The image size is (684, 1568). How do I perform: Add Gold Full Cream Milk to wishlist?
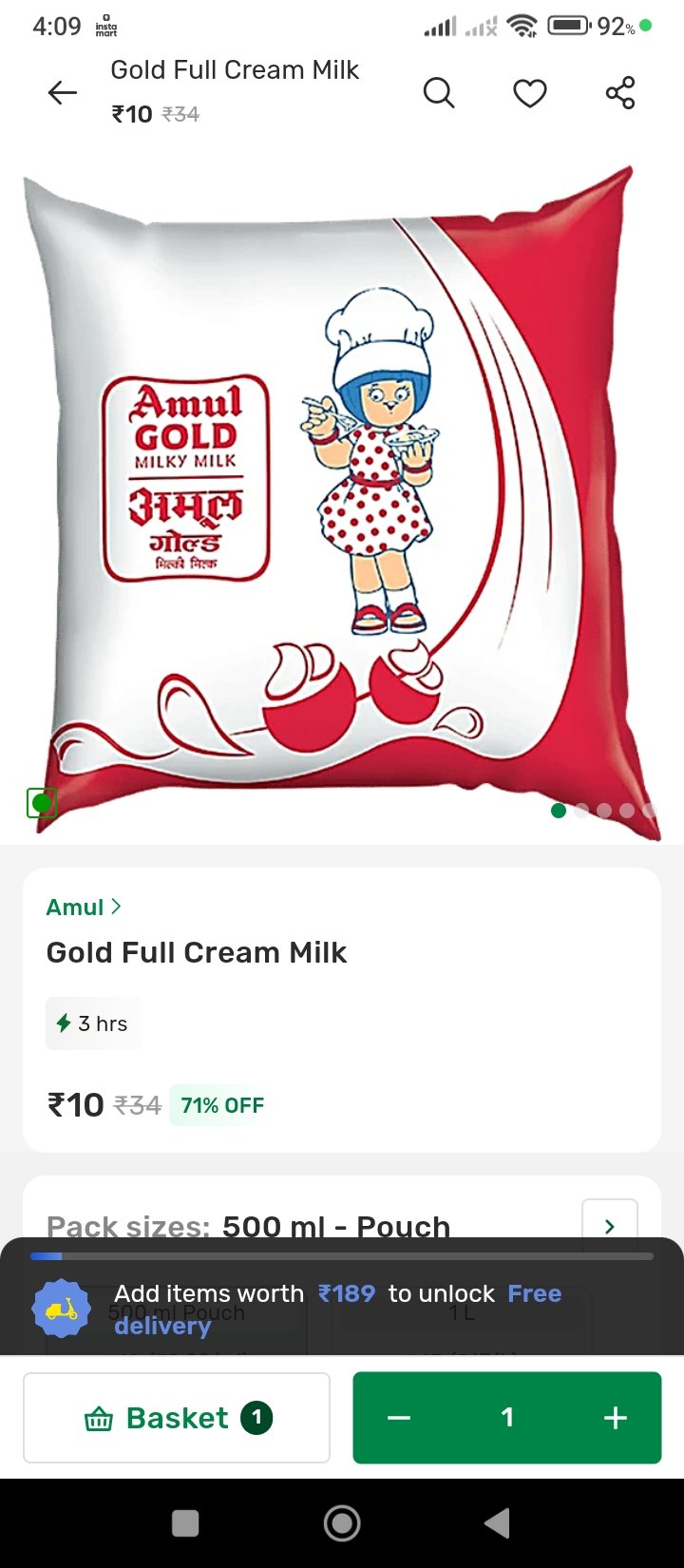coord(529,93)
